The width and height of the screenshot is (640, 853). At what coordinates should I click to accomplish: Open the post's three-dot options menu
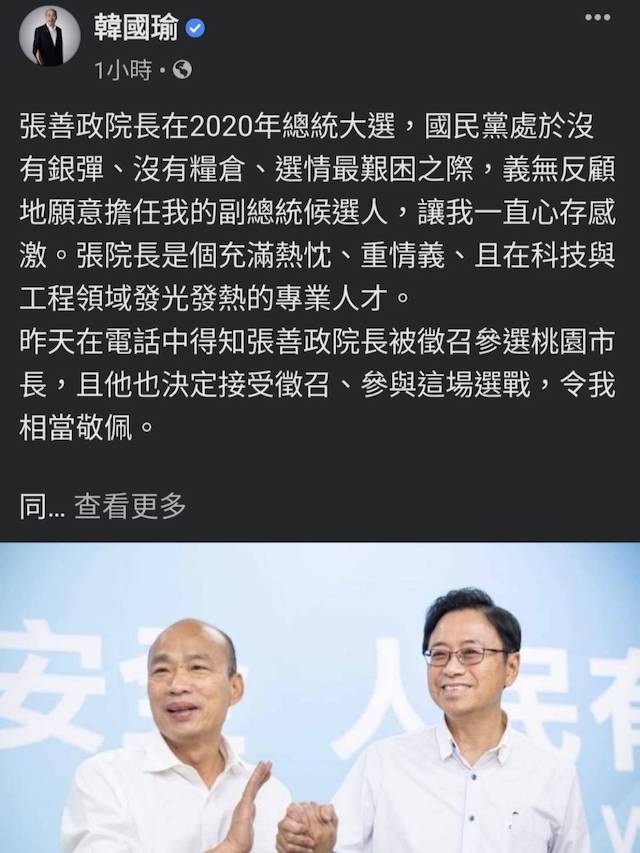click(597, 17)
